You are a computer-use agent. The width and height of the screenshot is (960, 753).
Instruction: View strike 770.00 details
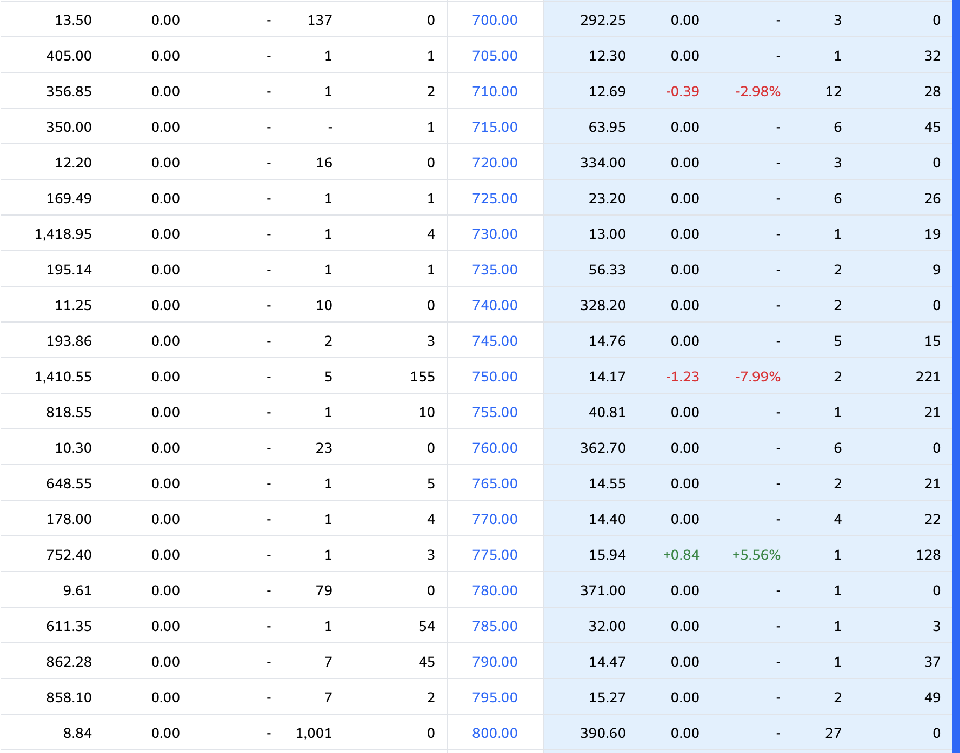pyautogui.click(x=495, y=519)
